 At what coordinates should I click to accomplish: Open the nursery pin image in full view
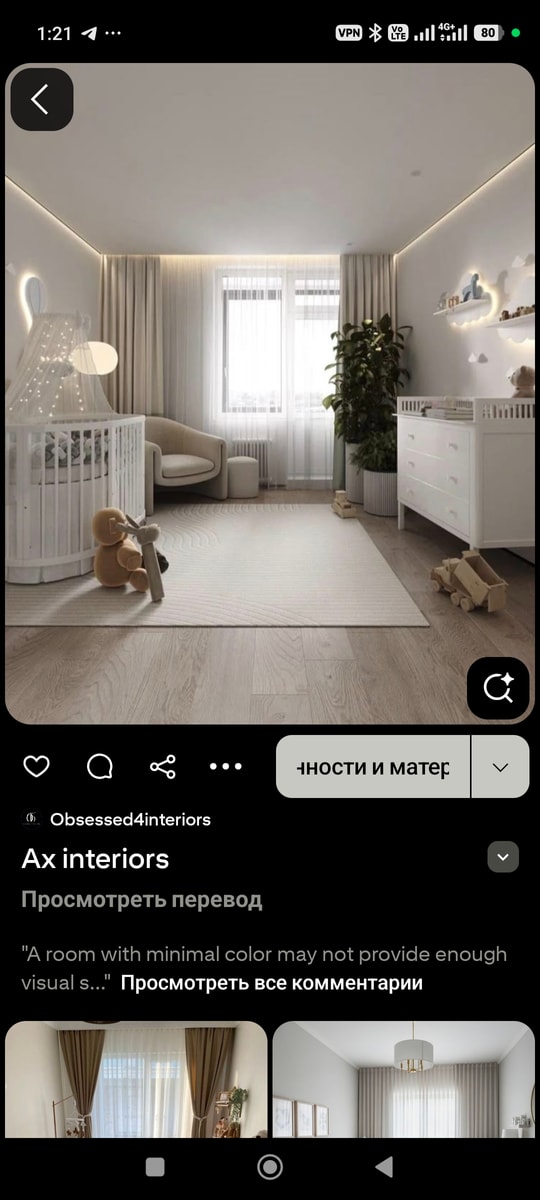[x=270, y=393]
